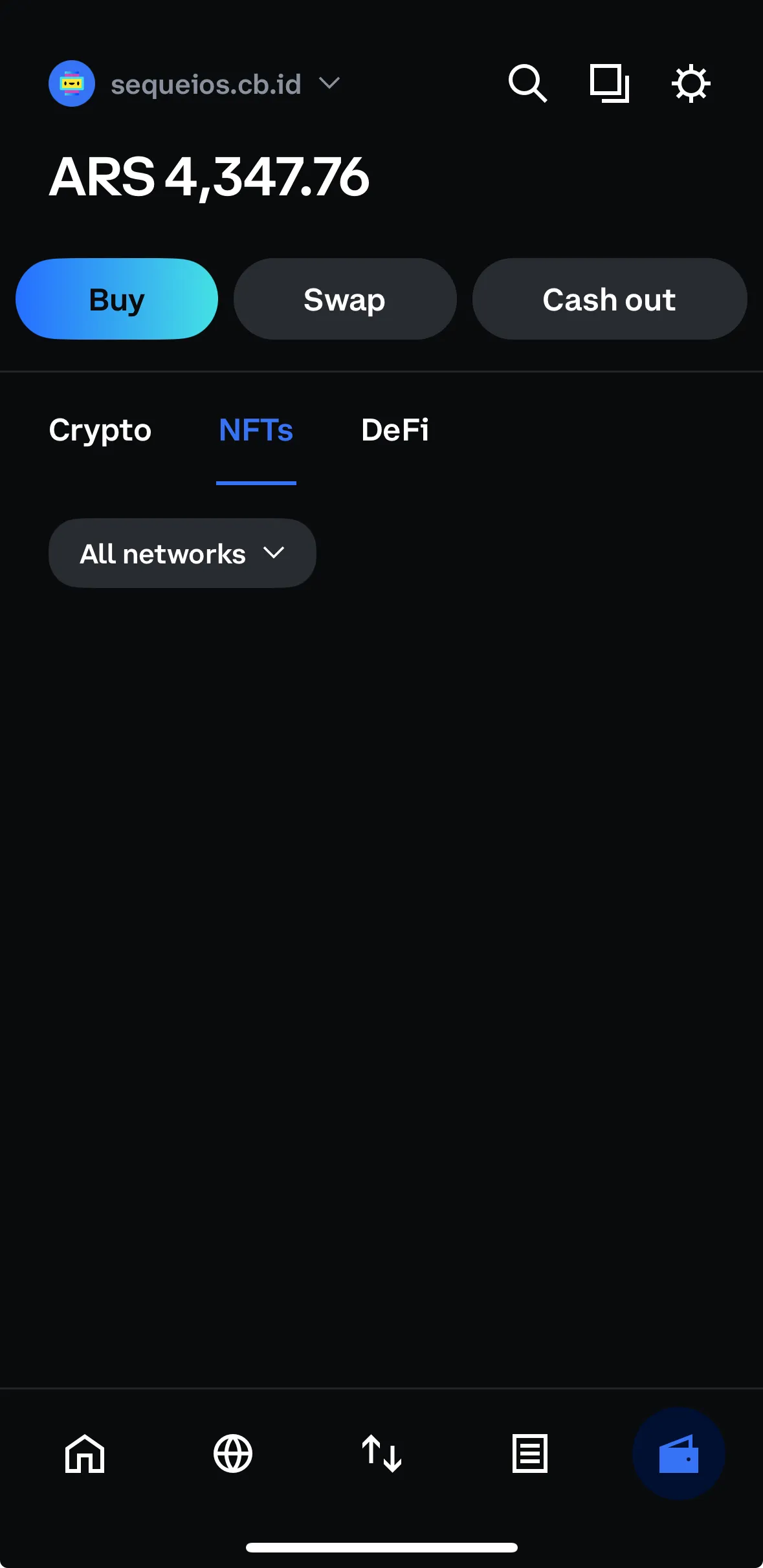The height and width of the screenshot is (1568, 763).
Task: Switch to the NFTs tab
Action: [x=256, y=430]
